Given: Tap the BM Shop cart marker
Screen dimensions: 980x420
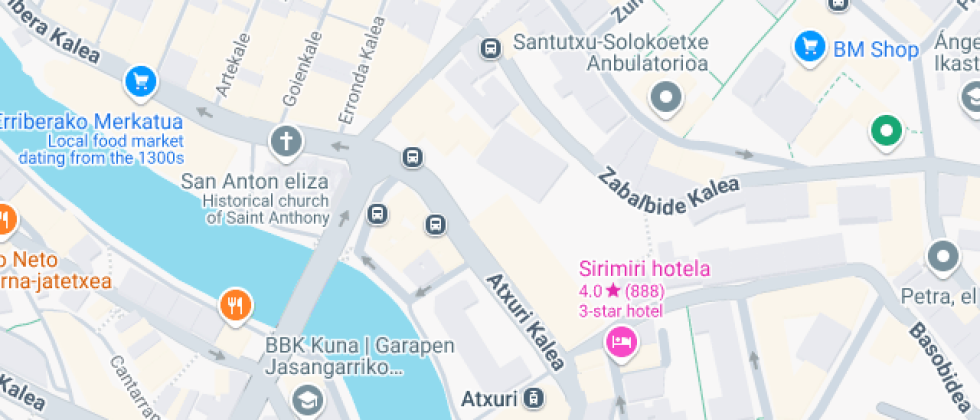Looking at the screenshot, I should pos(809,46).
